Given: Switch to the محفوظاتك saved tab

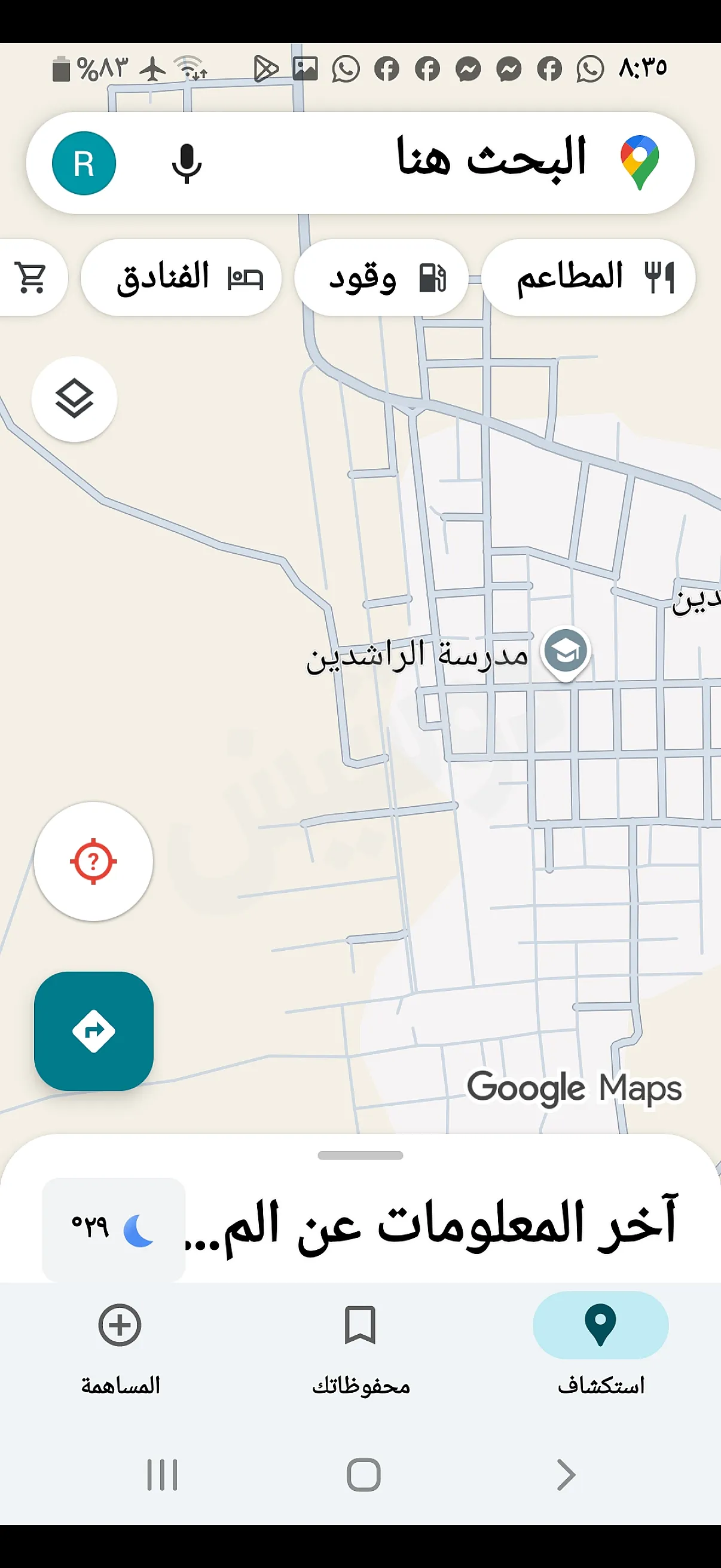Looking at the screenshot, I should point(360,1345).
